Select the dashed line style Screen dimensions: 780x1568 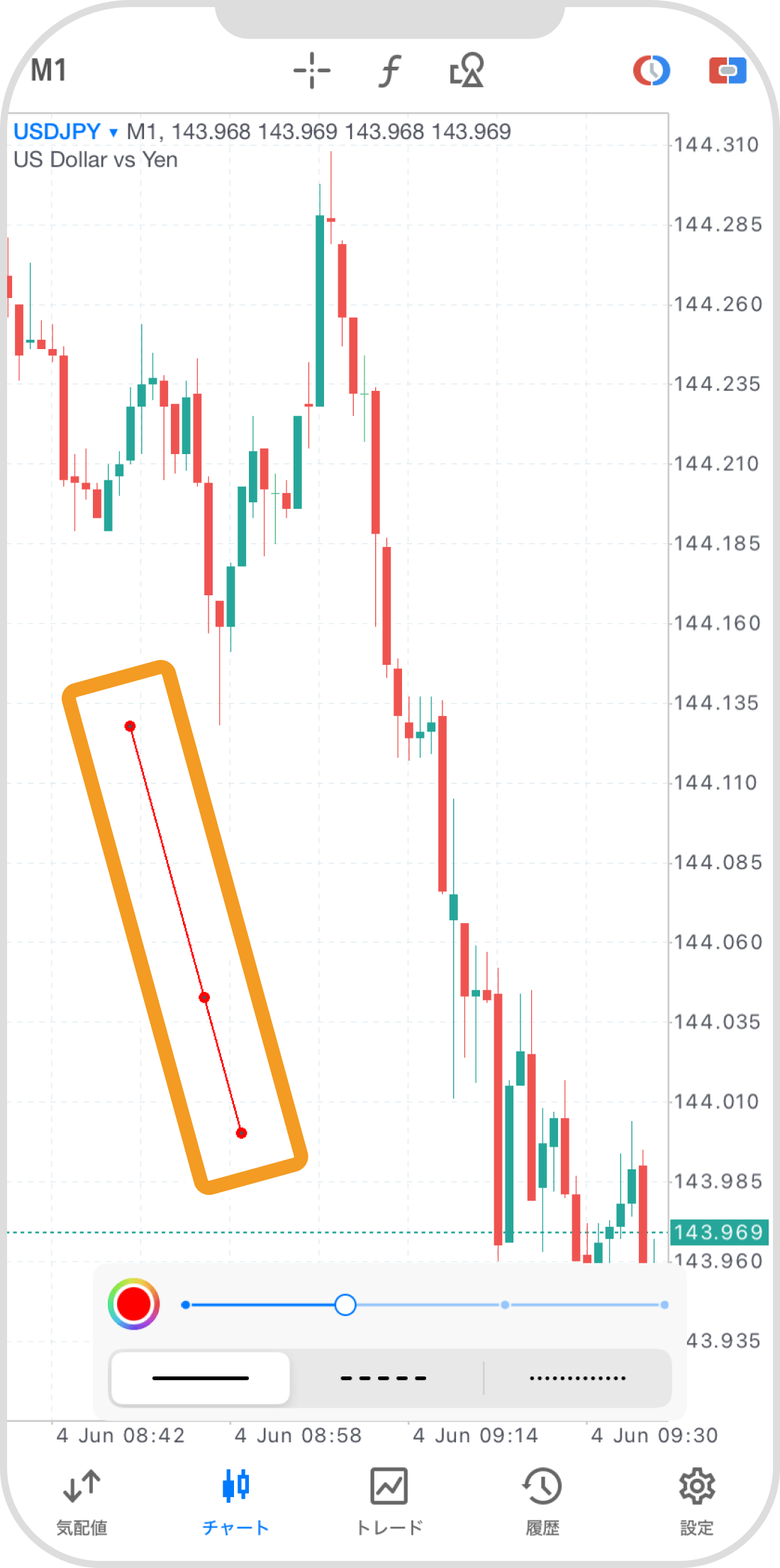(x=384, y=1378)
